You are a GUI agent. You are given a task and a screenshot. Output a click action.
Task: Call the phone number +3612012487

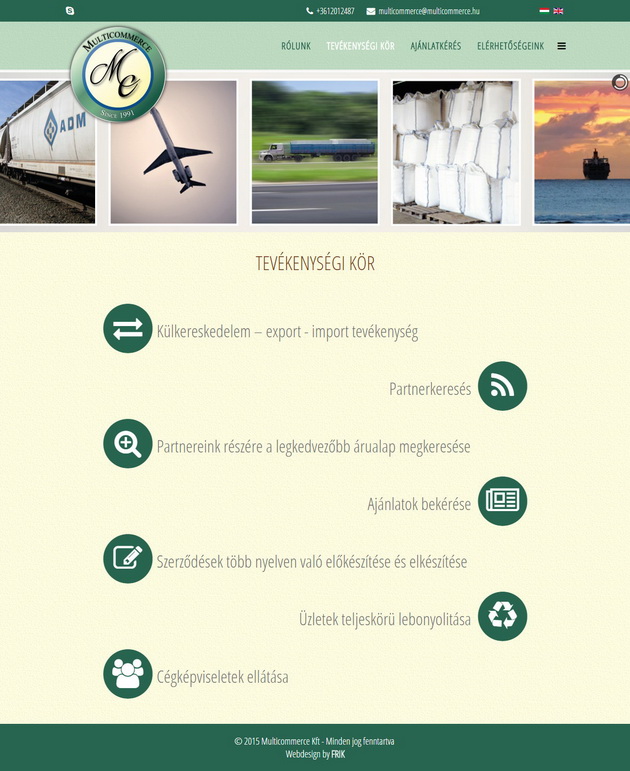tap(335, 11)
